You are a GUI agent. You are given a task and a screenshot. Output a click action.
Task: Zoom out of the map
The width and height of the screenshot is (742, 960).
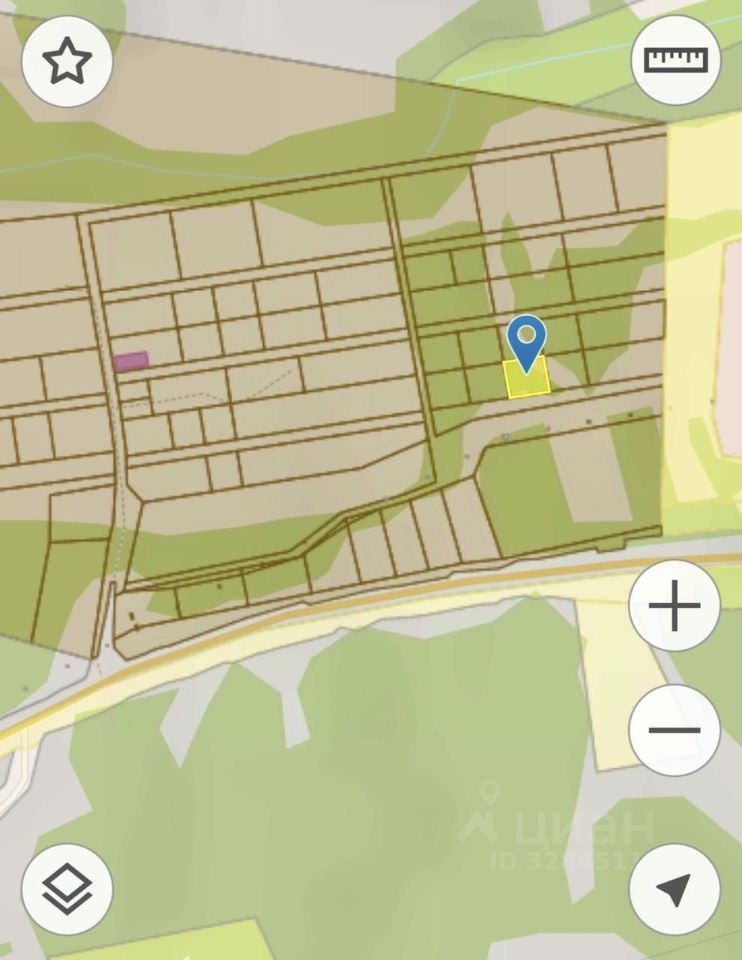point(674,730)
